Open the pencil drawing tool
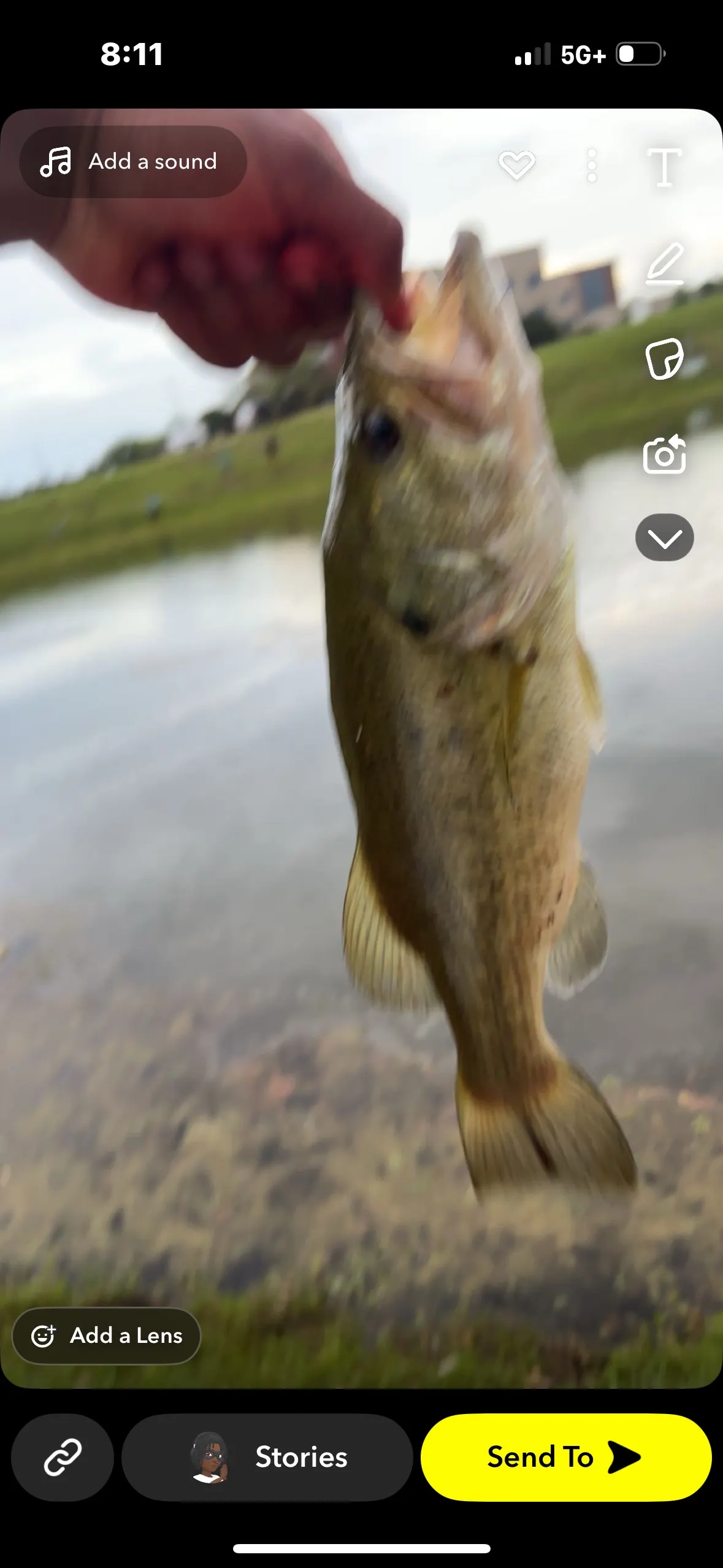This screenshot has height=1568, width=723. 665,264
